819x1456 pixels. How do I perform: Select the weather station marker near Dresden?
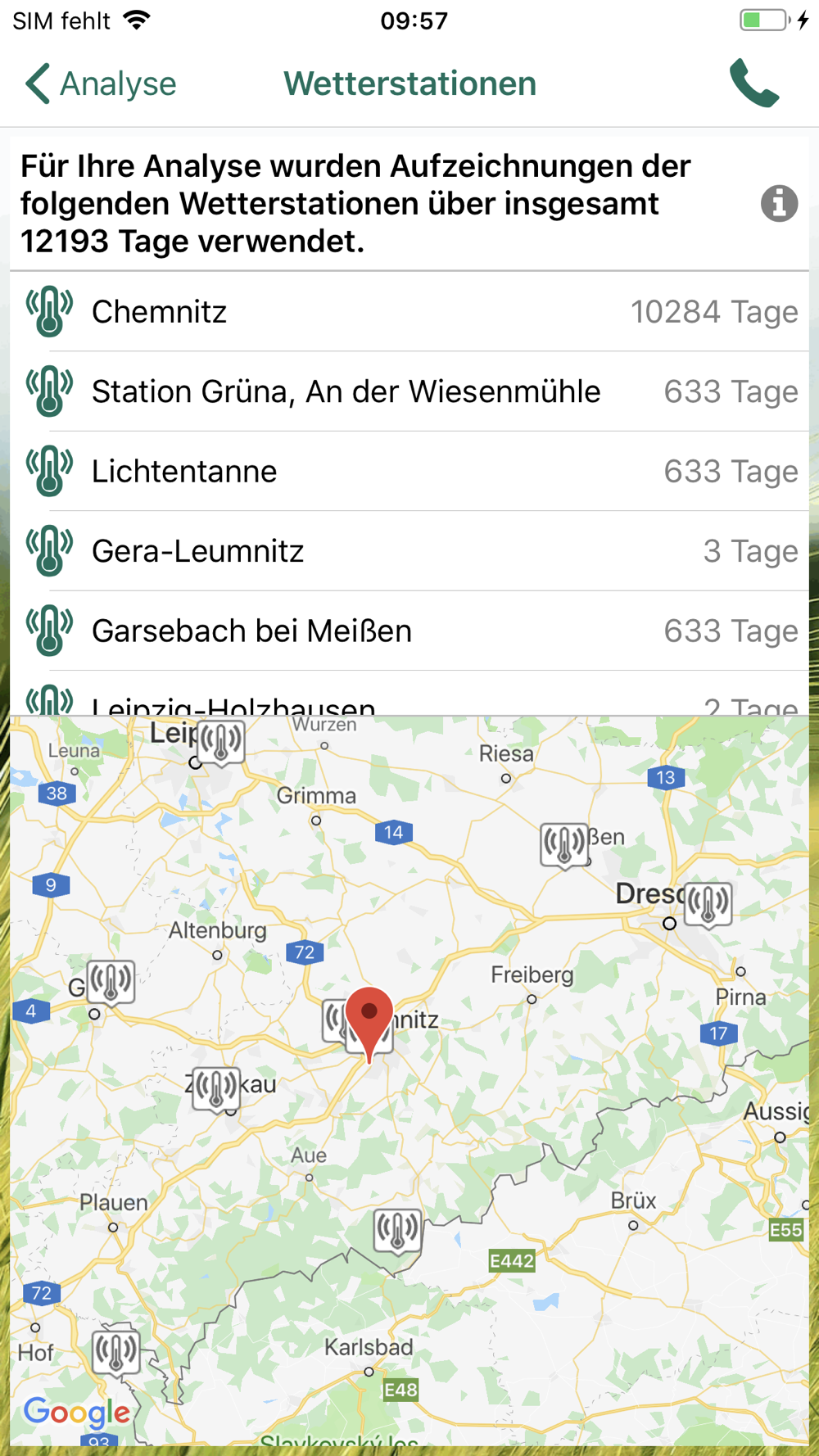[708, 906]
